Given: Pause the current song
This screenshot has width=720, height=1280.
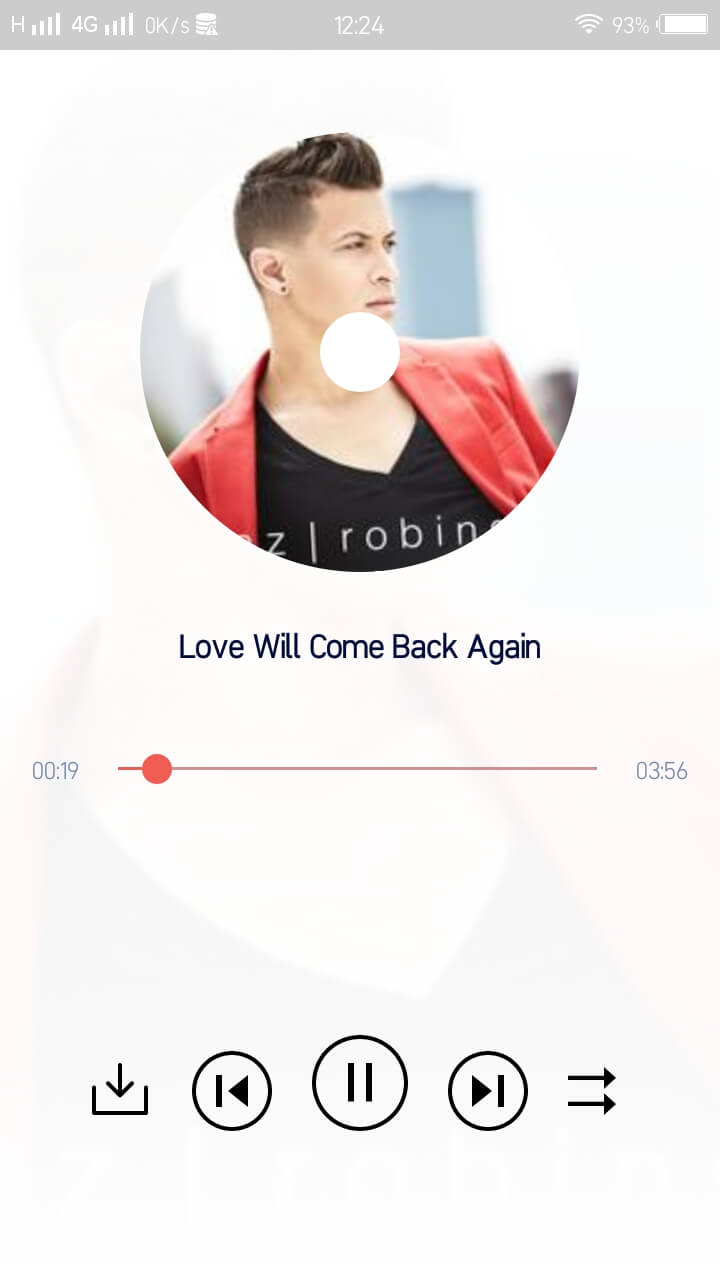Looking at the screenshot, I should click(360, 1083).
